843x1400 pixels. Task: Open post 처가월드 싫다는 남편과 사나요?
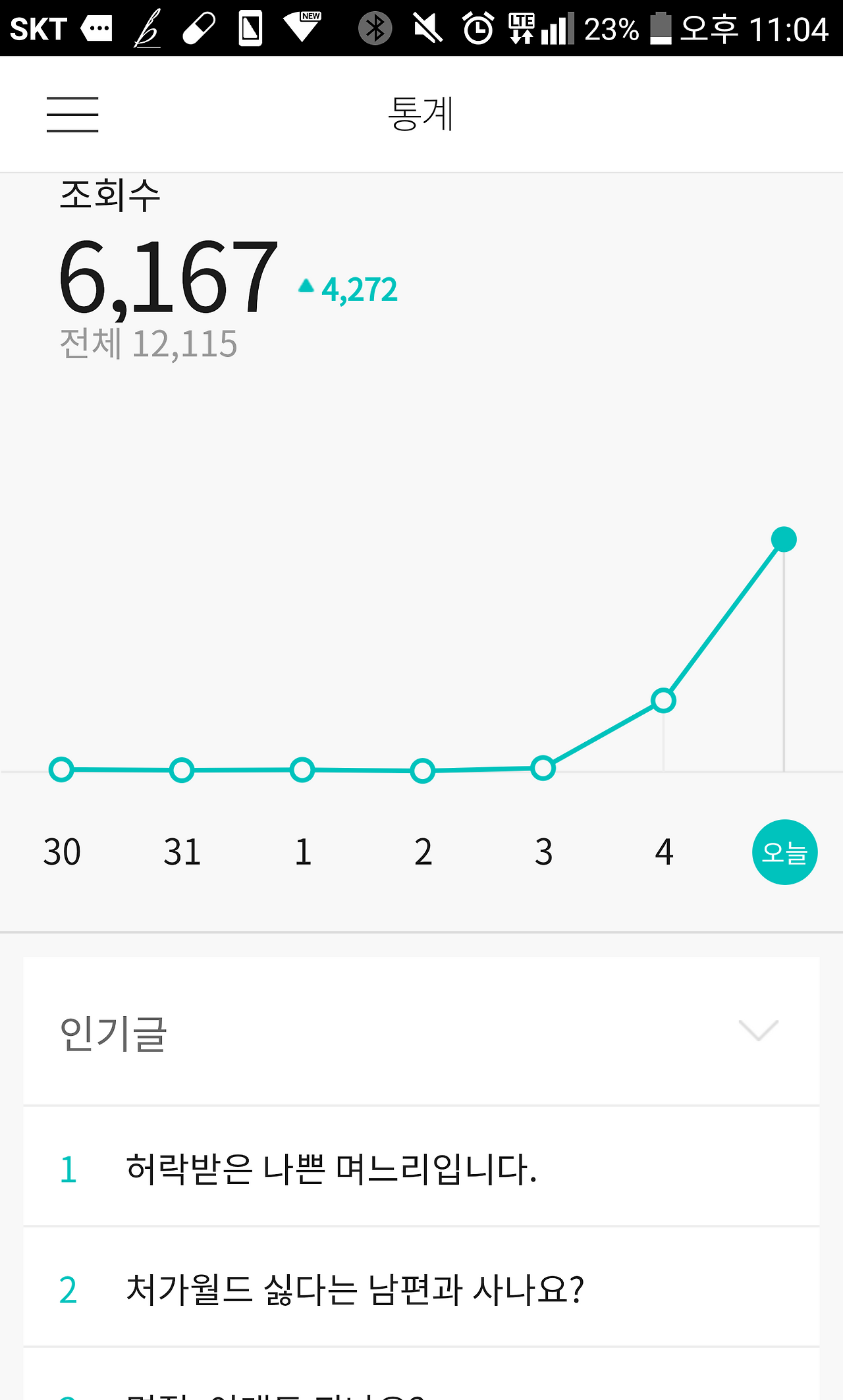click(354, 1289)
